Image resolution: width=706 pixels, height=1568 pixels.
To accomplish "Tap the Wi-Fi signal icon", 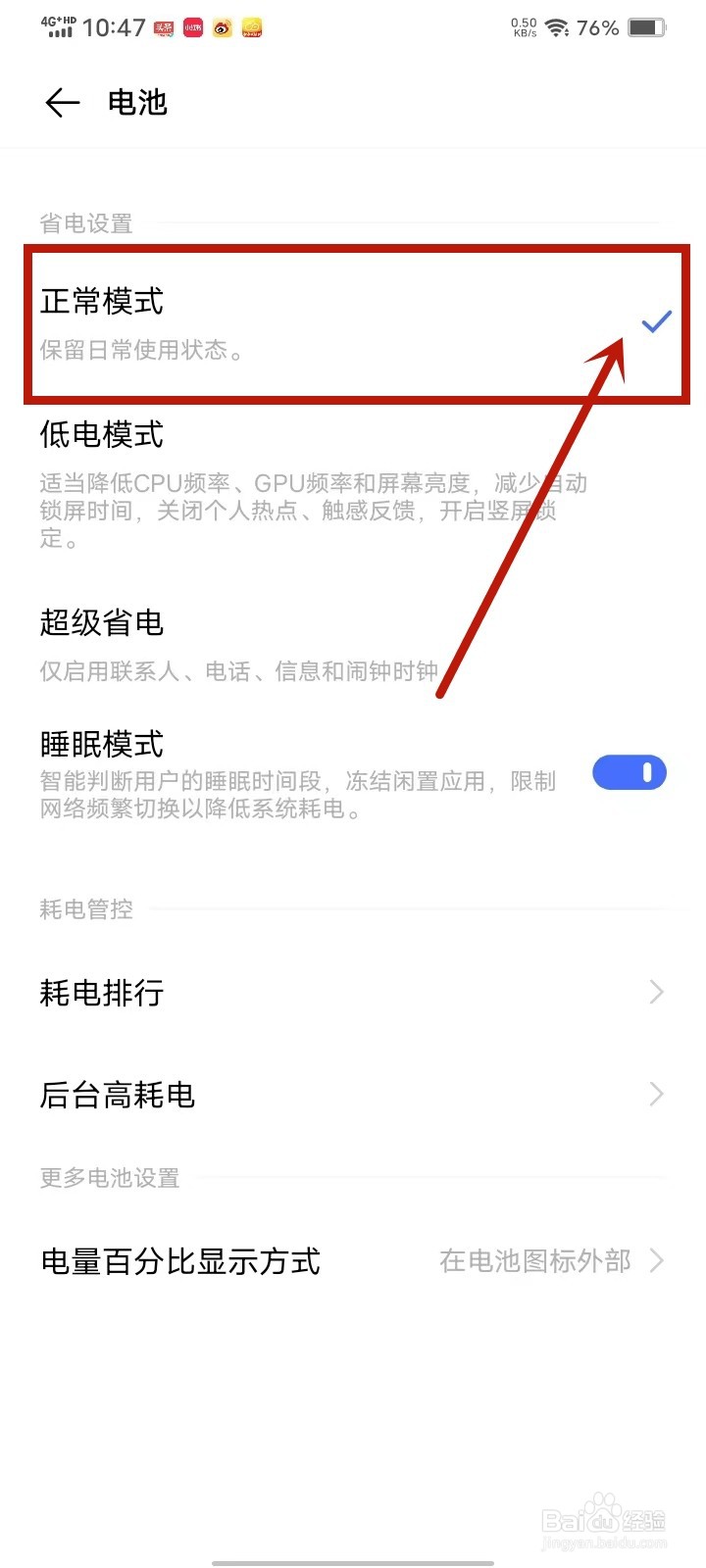I will pyautogui.click(x=555, y=27).
